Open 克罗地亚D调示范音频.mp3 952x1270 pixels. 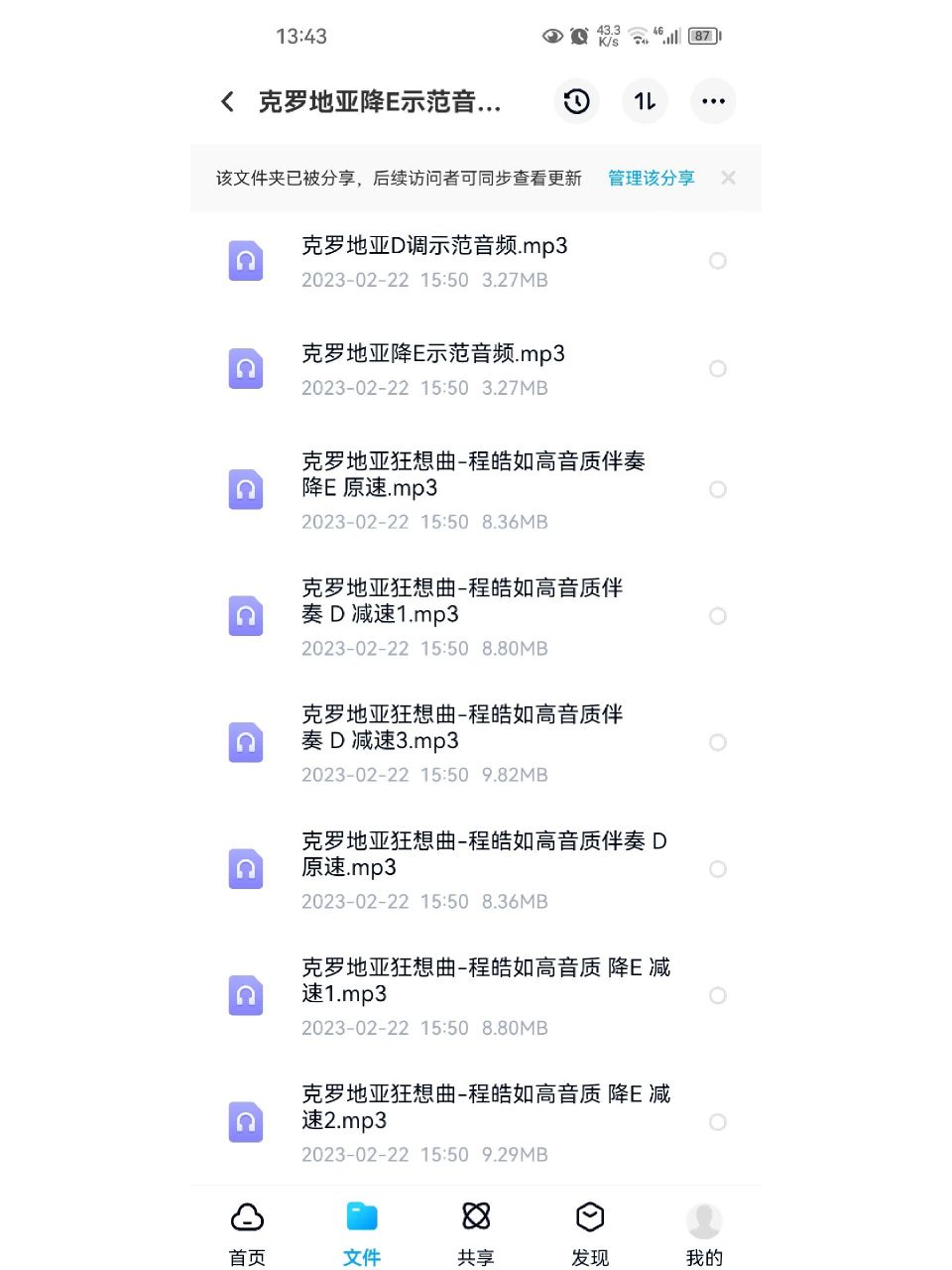(435, 247)
